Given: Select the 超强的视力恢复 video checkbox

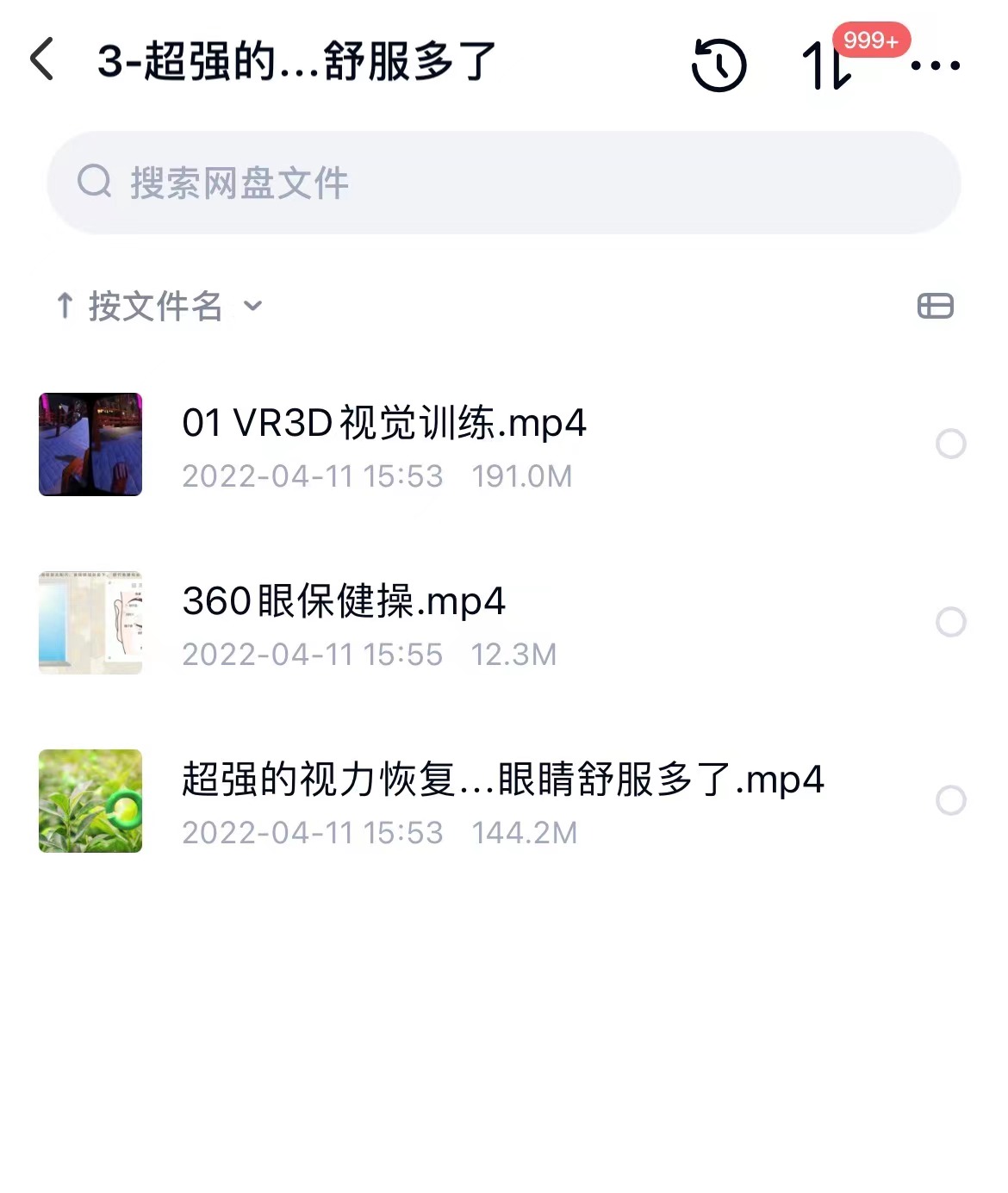Looking at the screenshot, I should click(950, 800).
